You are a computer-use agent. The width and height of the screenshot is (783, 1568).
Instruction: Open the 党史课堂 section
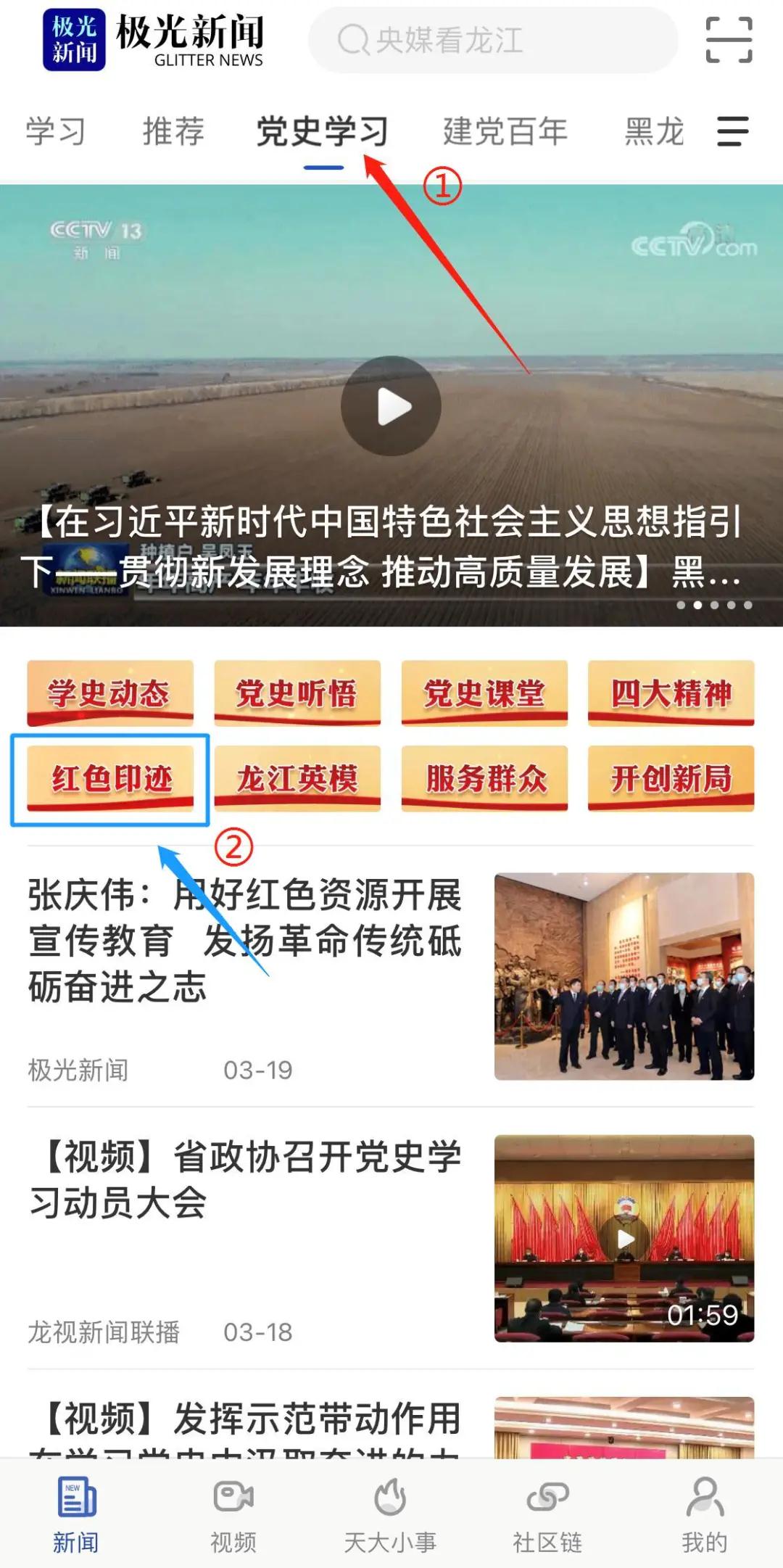[x=484, y=693]
